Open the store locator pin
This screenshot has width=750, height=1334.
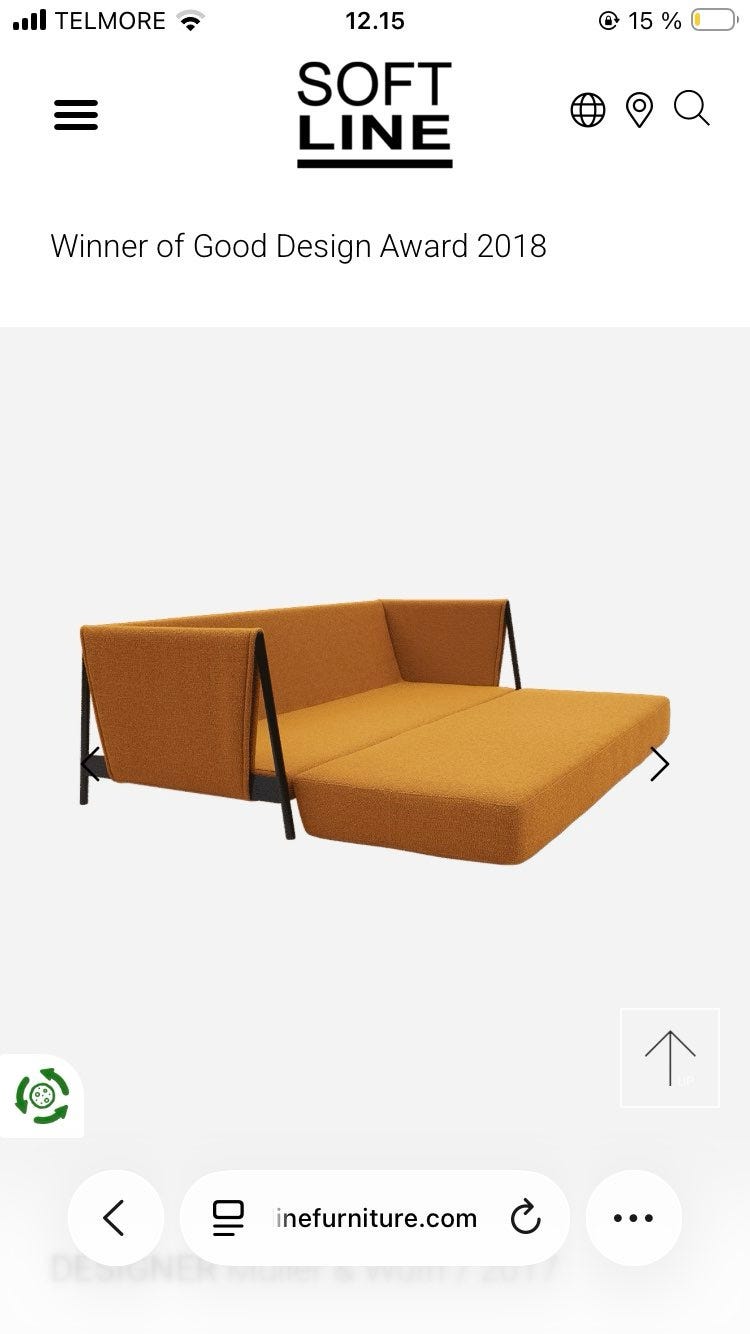click(x=639, y=110)
